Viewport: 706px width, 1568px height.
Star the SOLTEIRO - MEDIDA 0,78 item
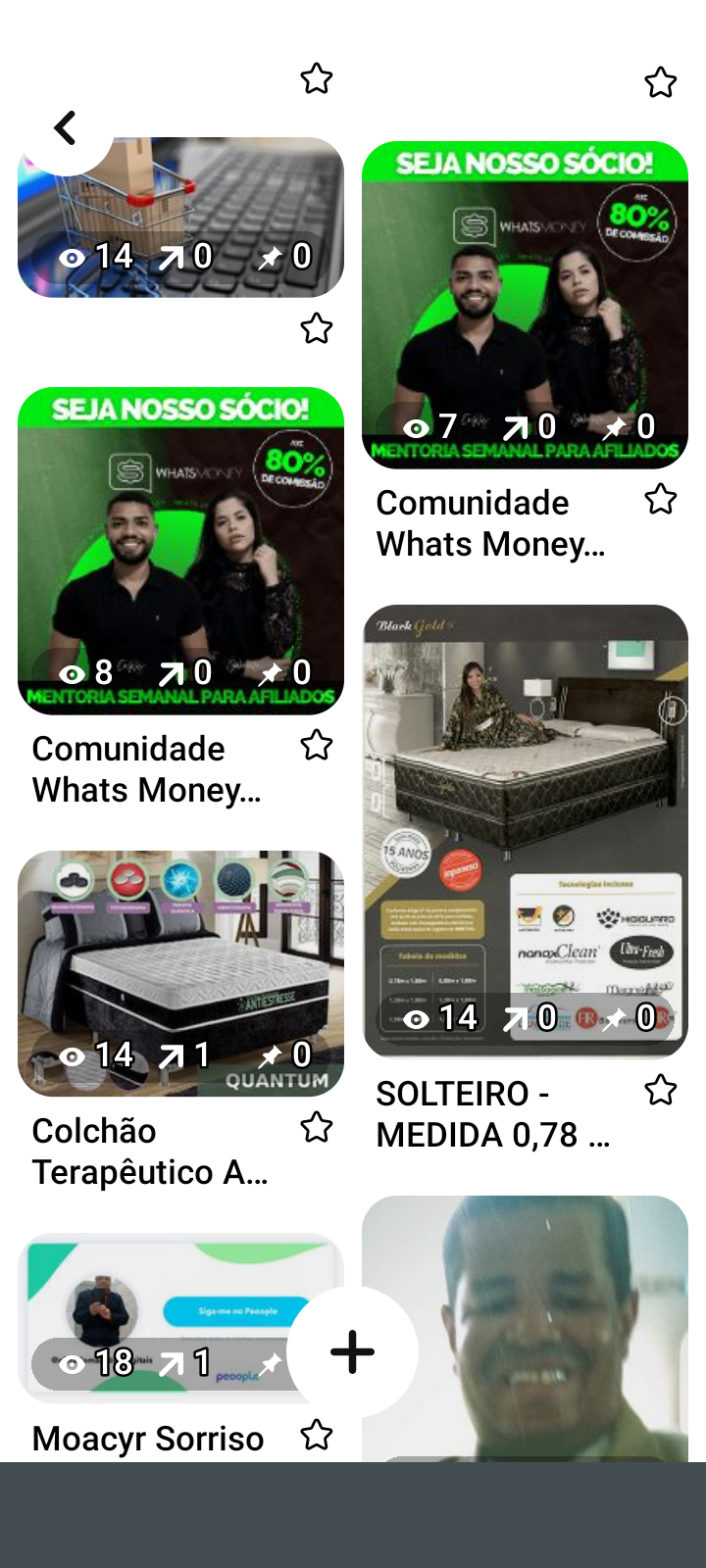click(660, 1090)
